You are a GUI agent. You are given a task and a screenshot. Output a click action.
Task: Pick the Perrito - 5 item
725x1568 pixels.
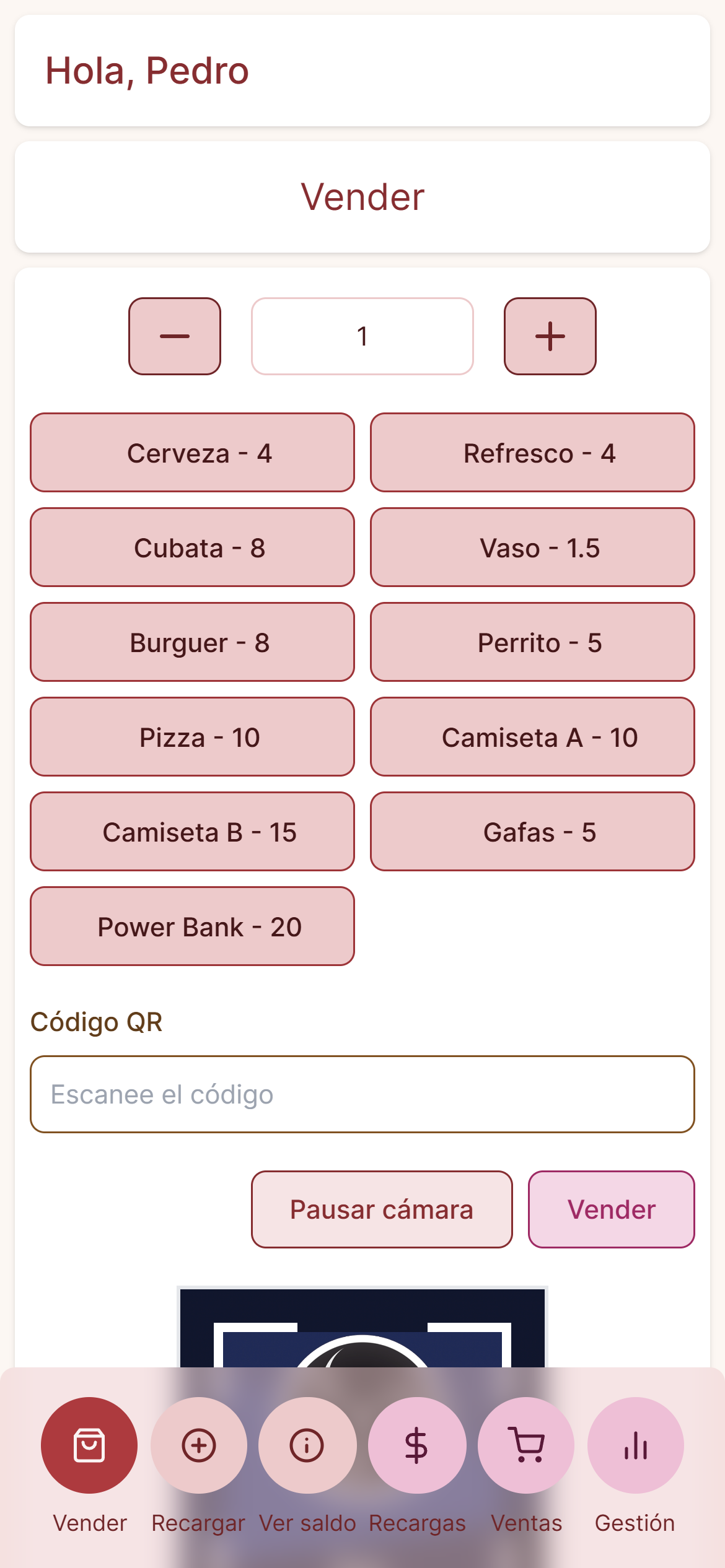[x=532, y=642]
